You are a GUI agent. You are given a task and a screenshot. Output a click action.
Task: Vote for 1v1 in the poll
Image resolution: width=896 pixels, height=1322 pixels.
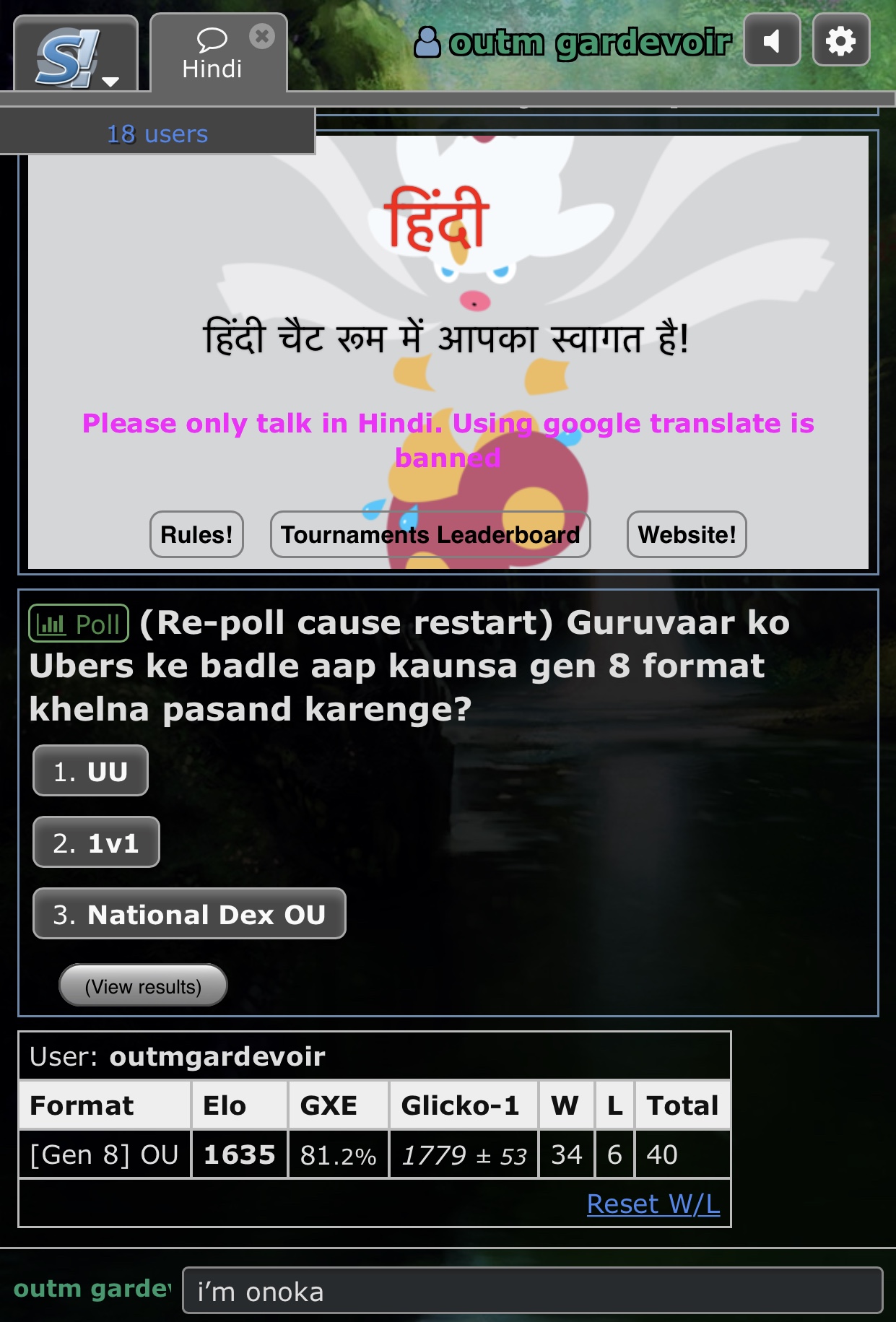96,843
